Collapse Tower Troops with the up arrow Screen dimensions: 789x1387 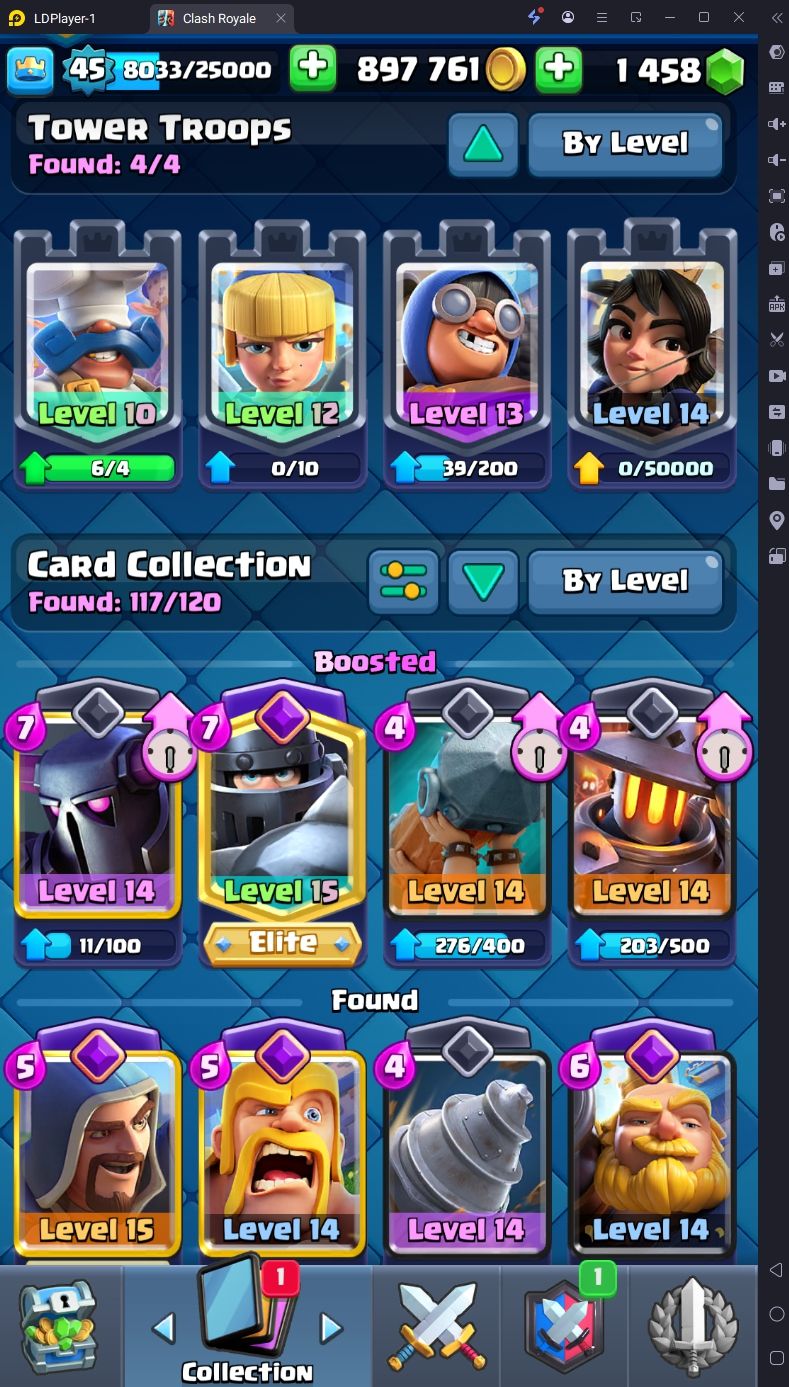click(x=483, y=144)
